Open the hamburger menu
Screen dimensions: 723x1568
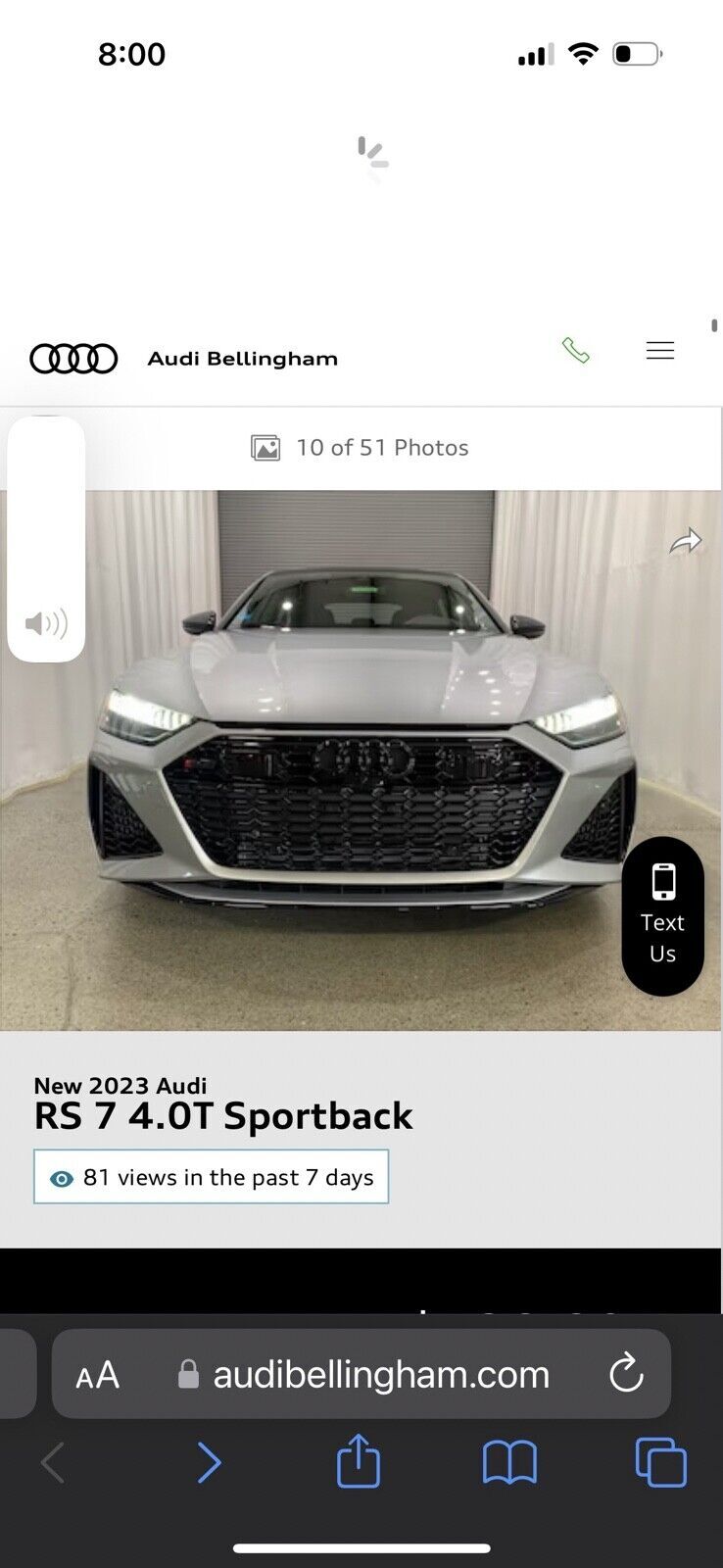click(660, 350)
